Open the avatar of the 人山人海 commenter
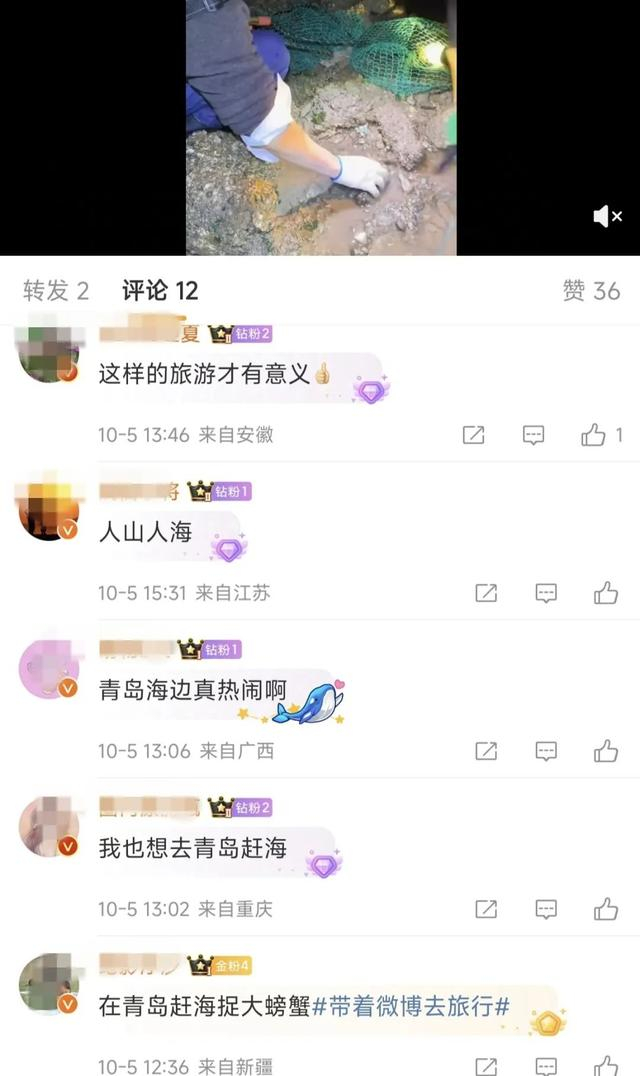The height and width of the screenshot is (1076, 640). 48,511
